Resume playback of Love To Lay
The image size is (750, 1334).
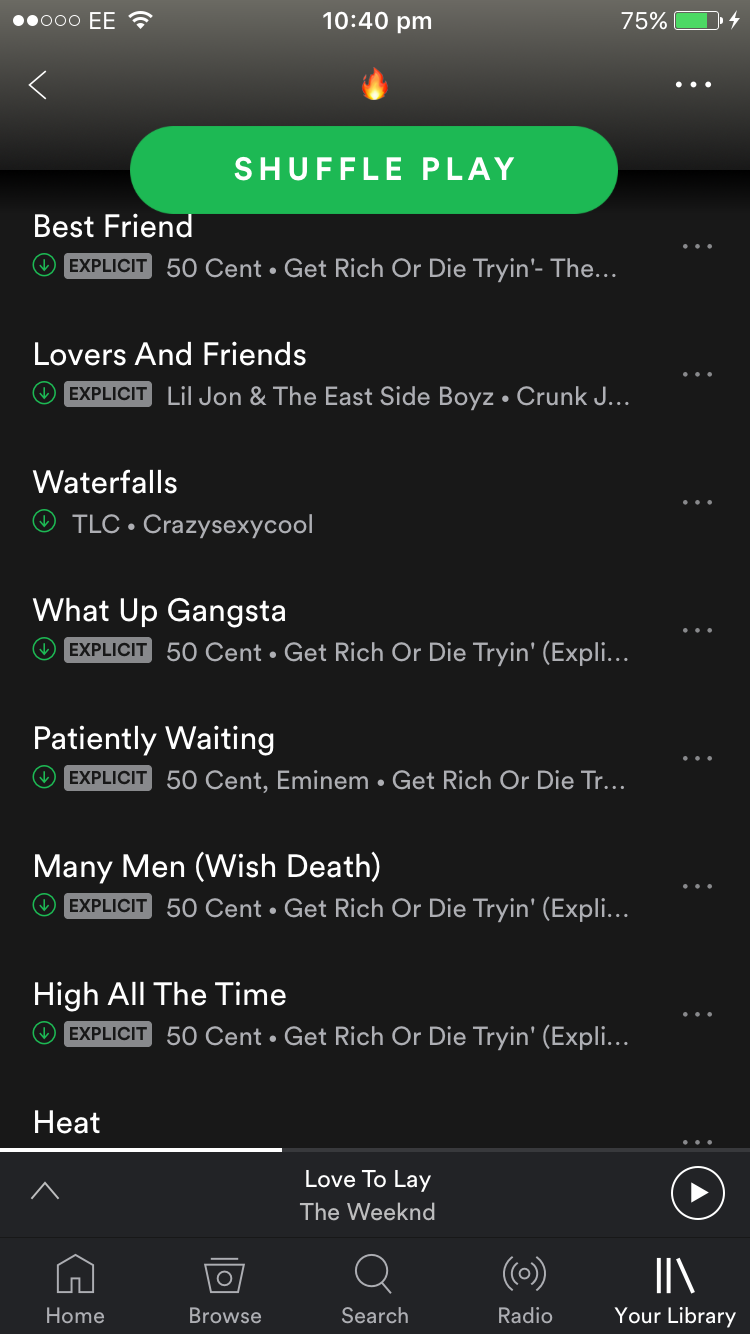pyautogui.click(x=697, y=1193)
